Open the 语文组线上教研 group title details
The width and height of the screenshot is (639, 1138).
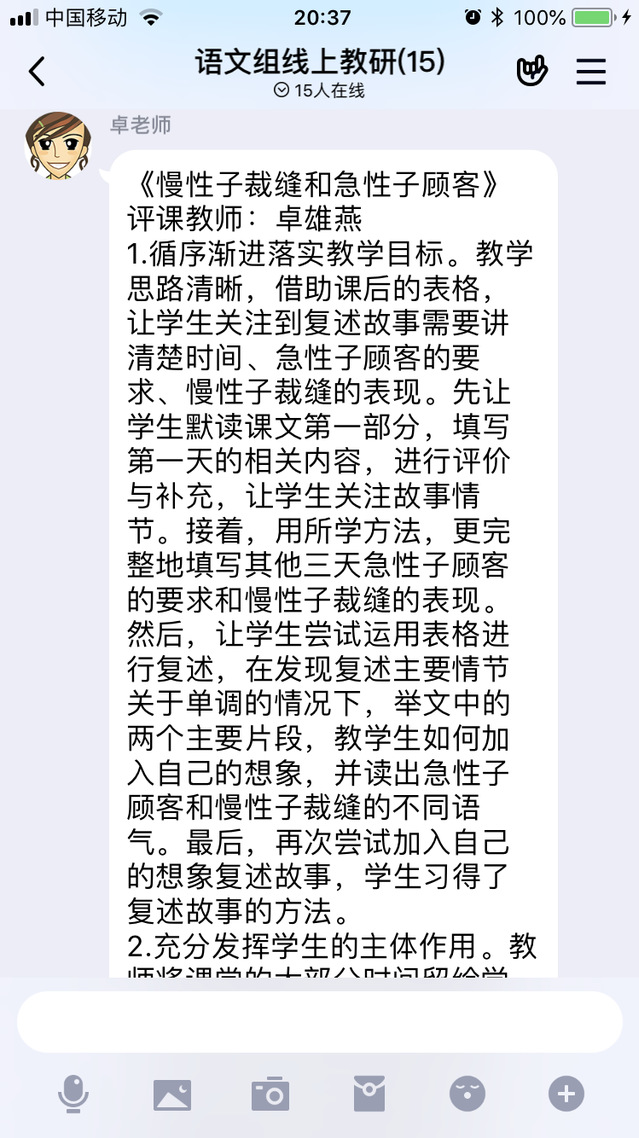pyautogui.click(x=319, y=63)
